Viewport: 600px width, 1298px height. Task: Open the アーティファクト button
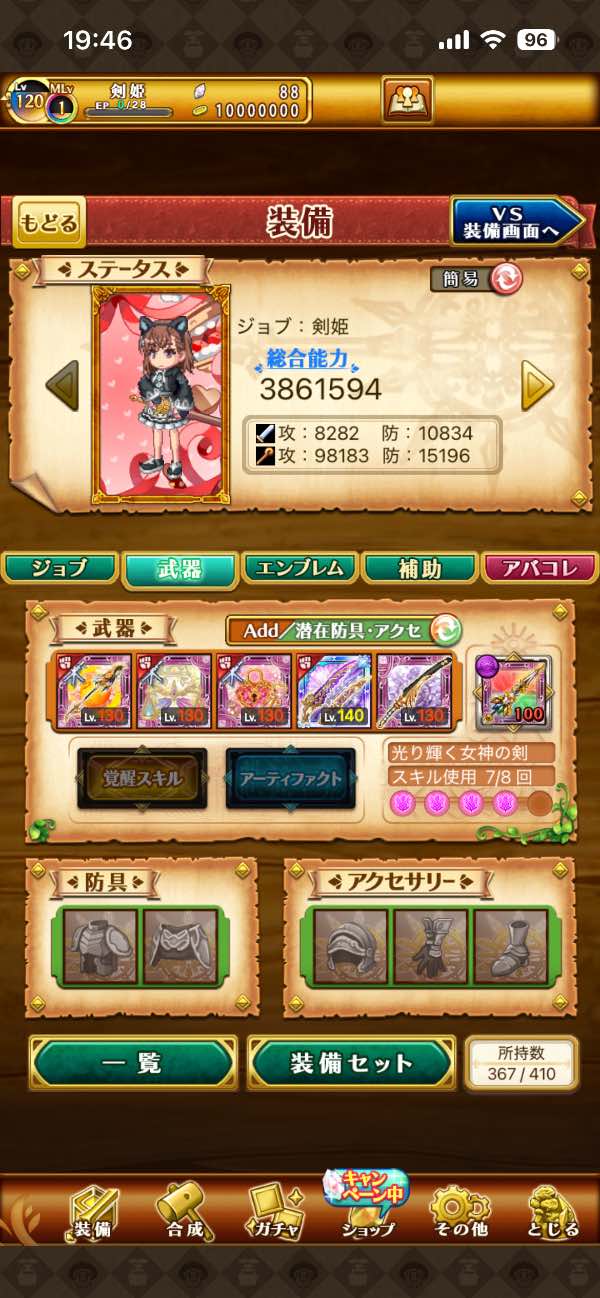coord(290,779)
